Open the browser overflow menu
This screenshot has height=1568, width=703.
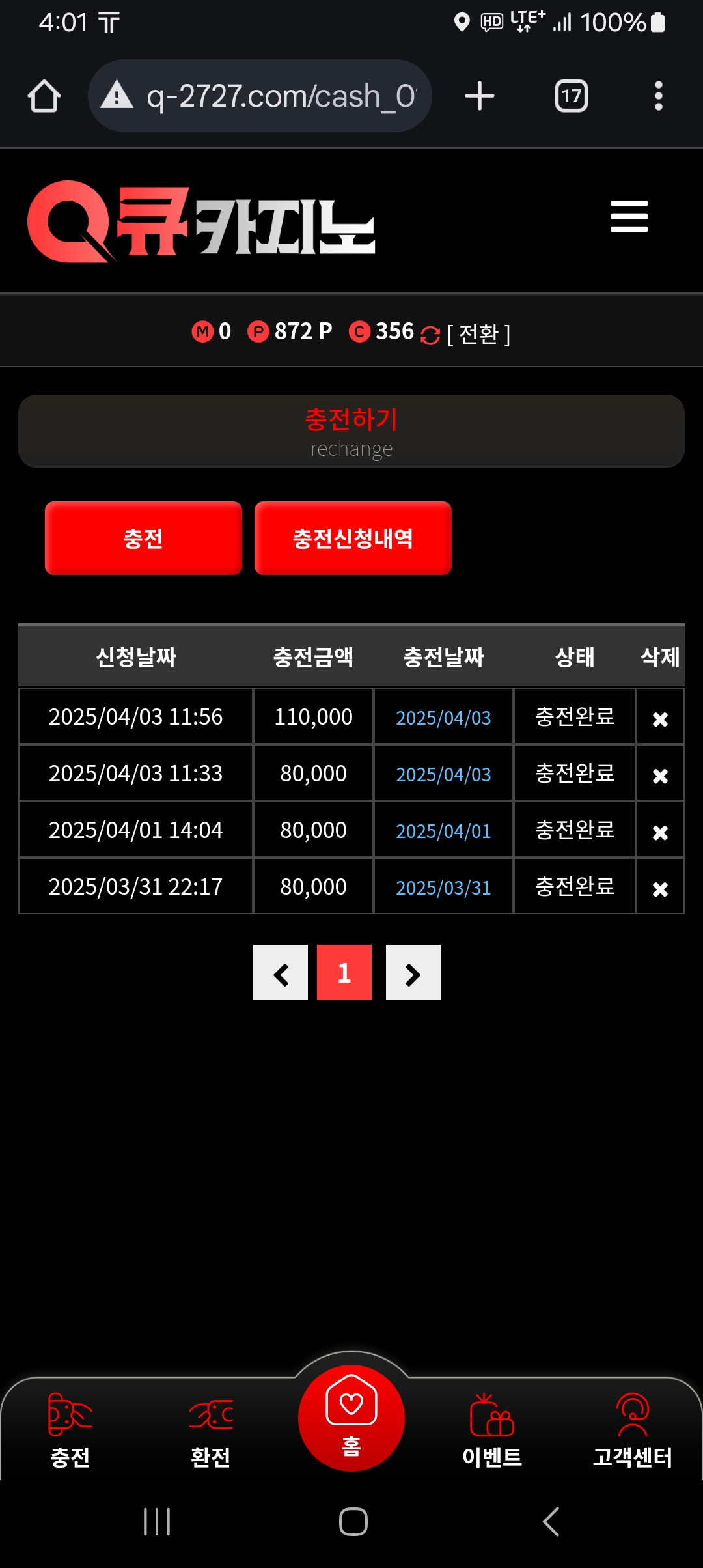(658, 96)
